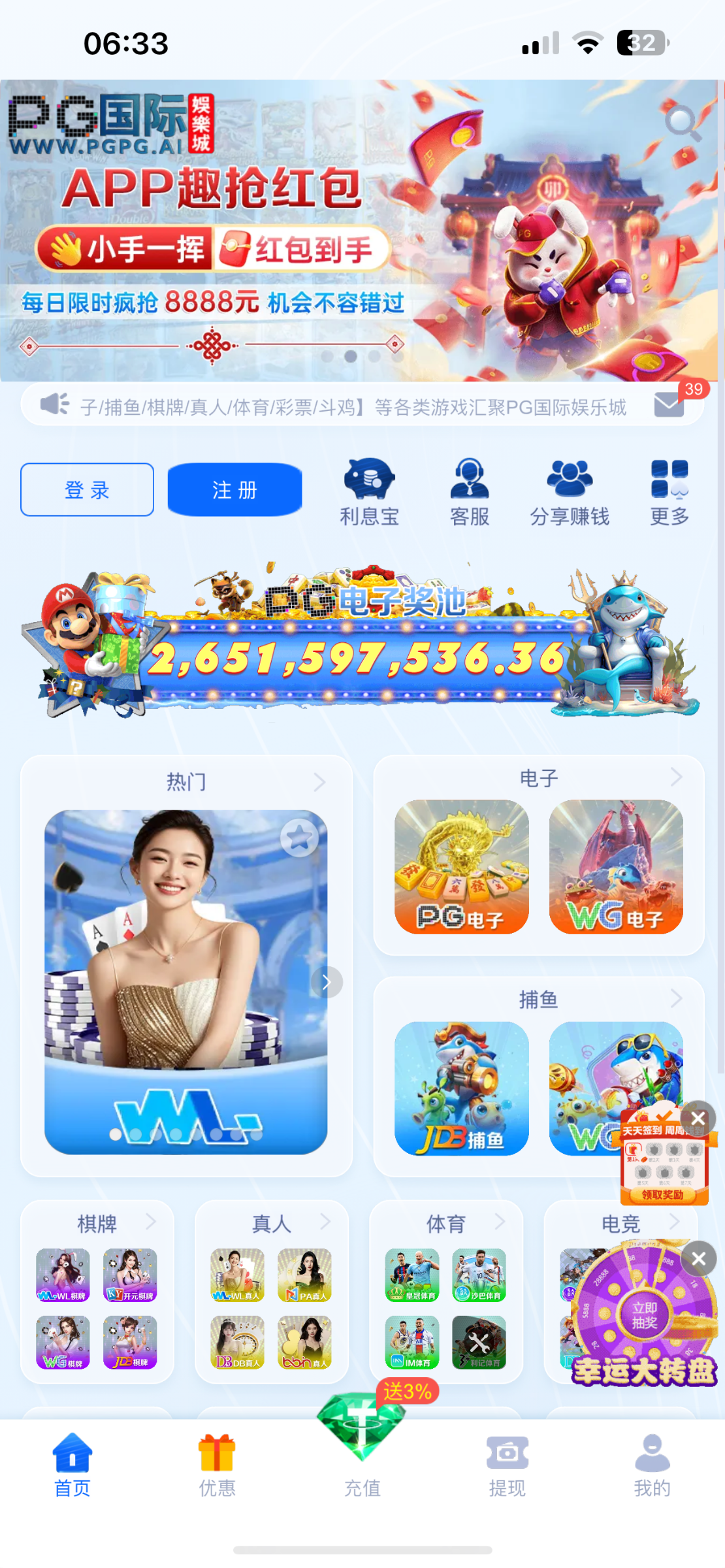Open the WG电子 game tile
Viewport: 725px width, 1568px height.
616,866
